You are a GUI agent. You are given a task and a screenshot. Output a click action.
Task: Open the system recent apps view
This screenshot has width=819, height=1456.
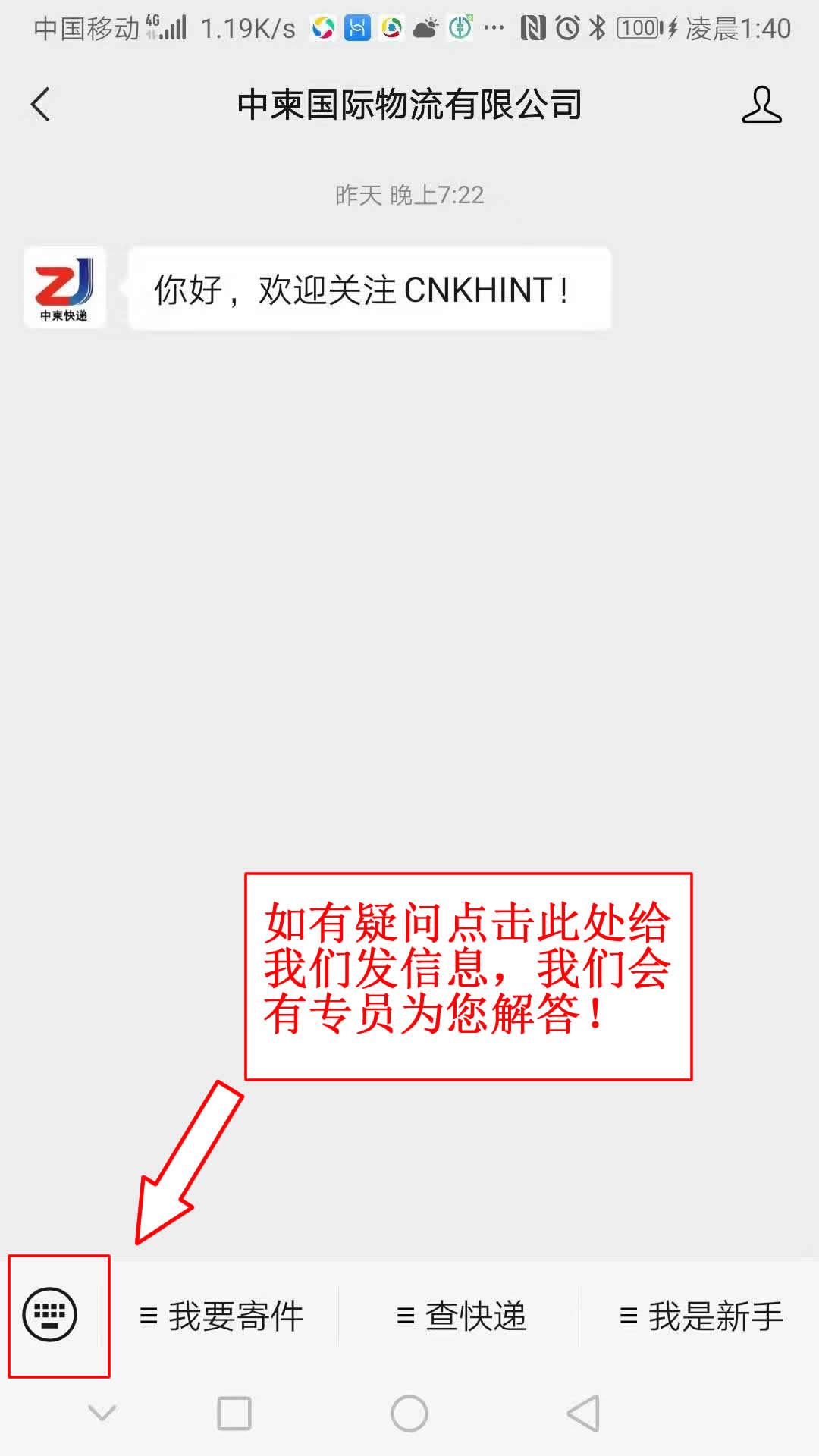pyautogui.click(x=234, y=1414)
